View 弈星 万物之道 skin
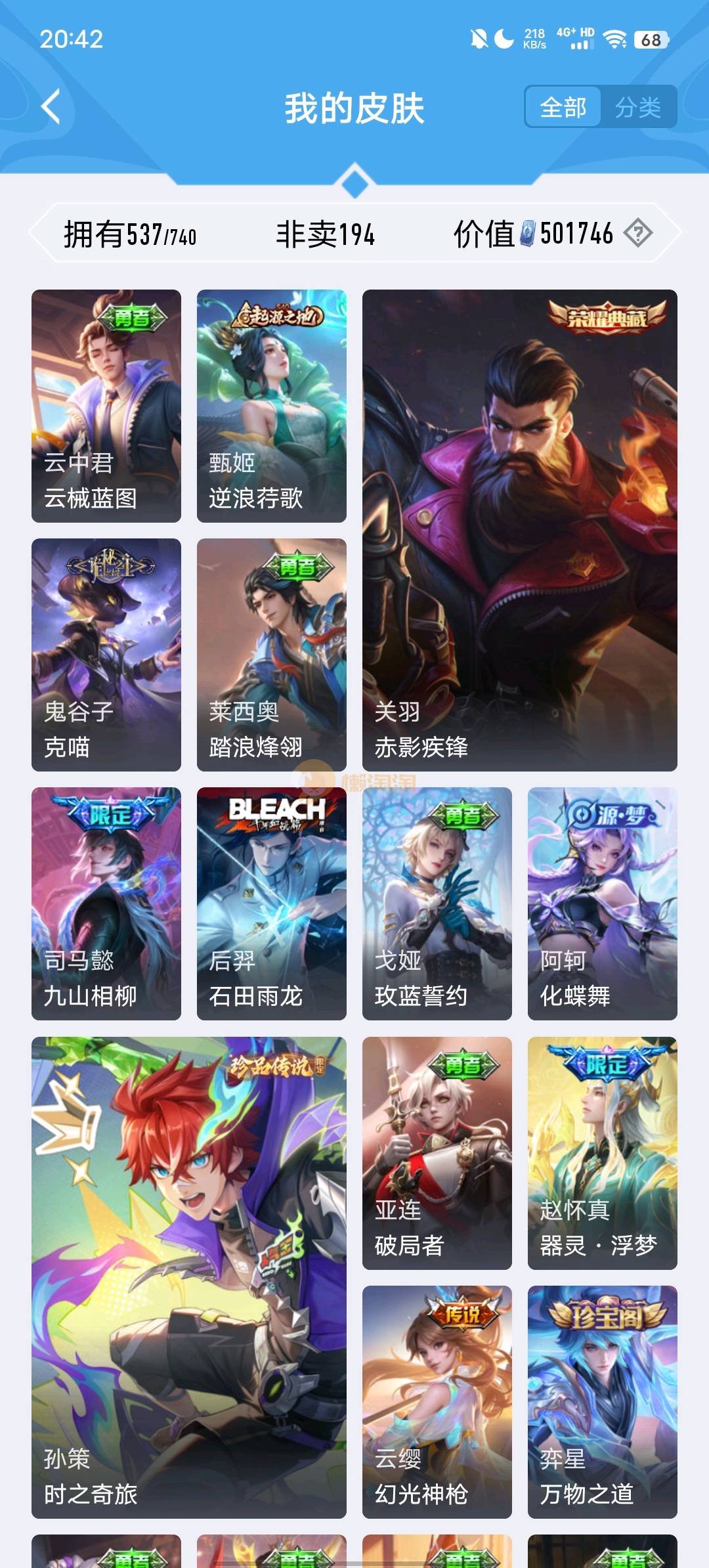709x1568 pixels. pyautogui.click(x=603, y=1402)
